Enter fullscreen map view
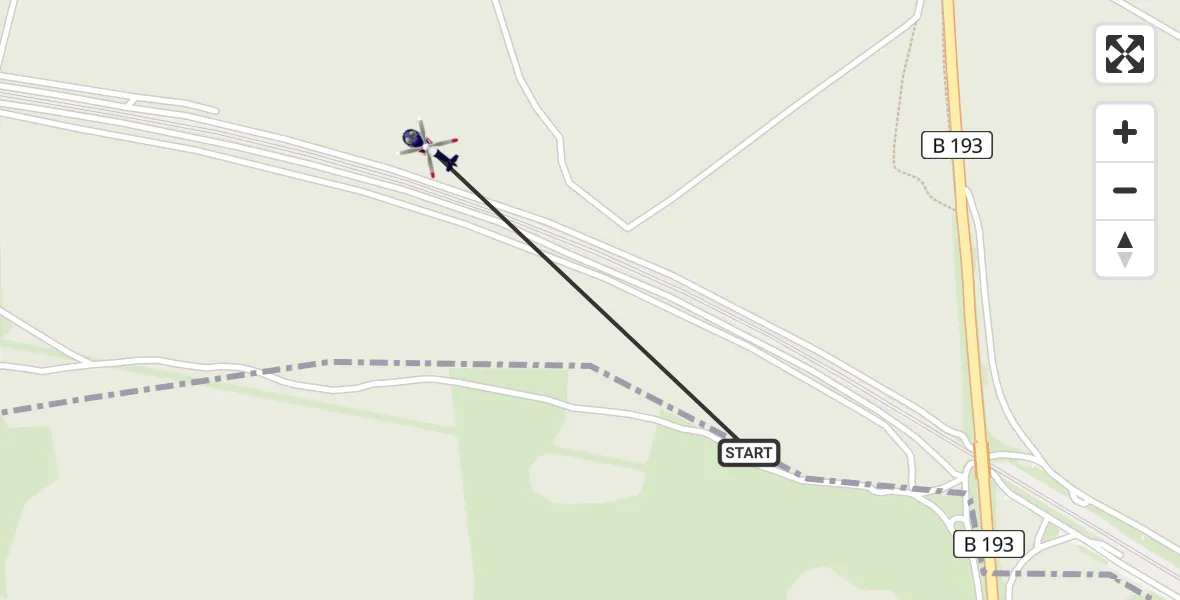Image resolution: width=1180 pixels, height=600 pixels. (x=1124, y=54)
